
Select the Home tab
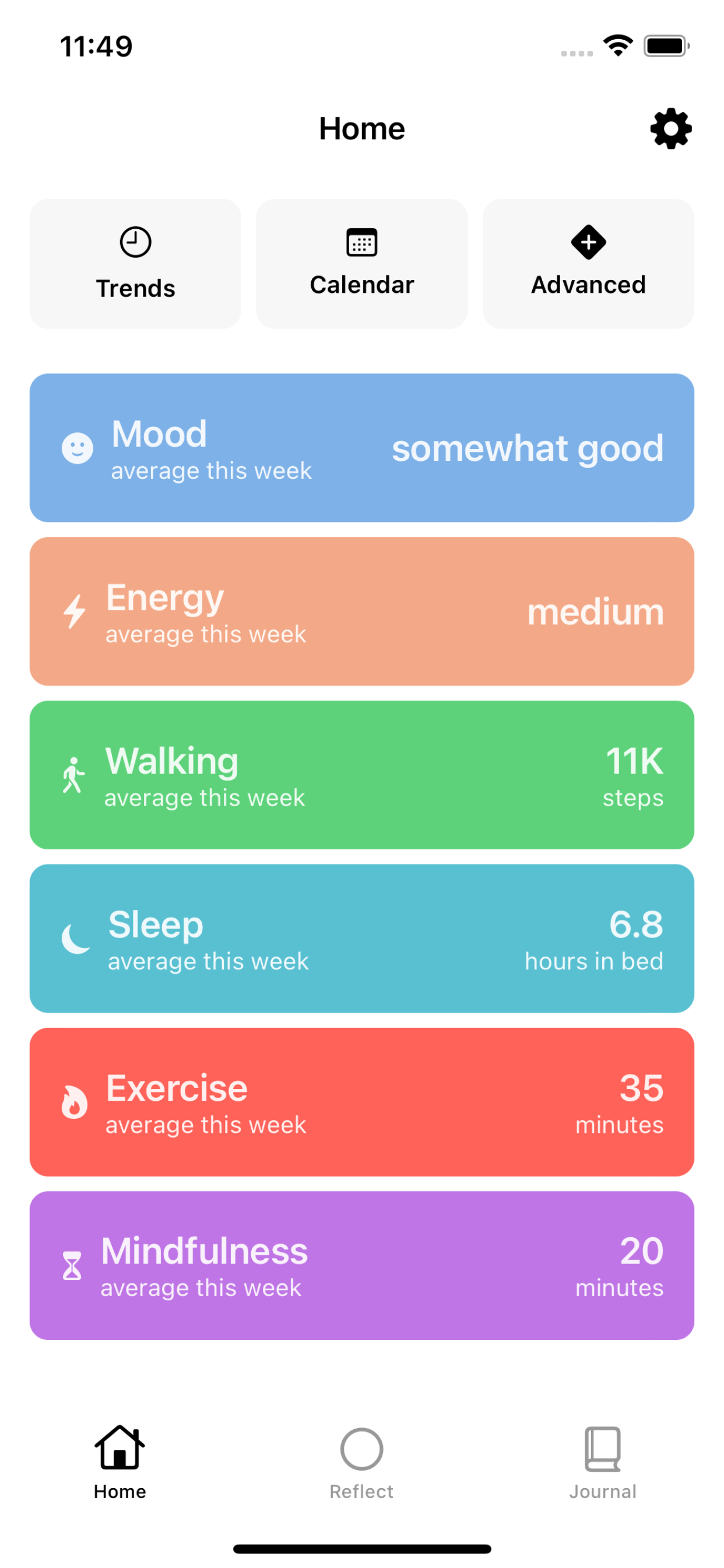coord(120,1462)
